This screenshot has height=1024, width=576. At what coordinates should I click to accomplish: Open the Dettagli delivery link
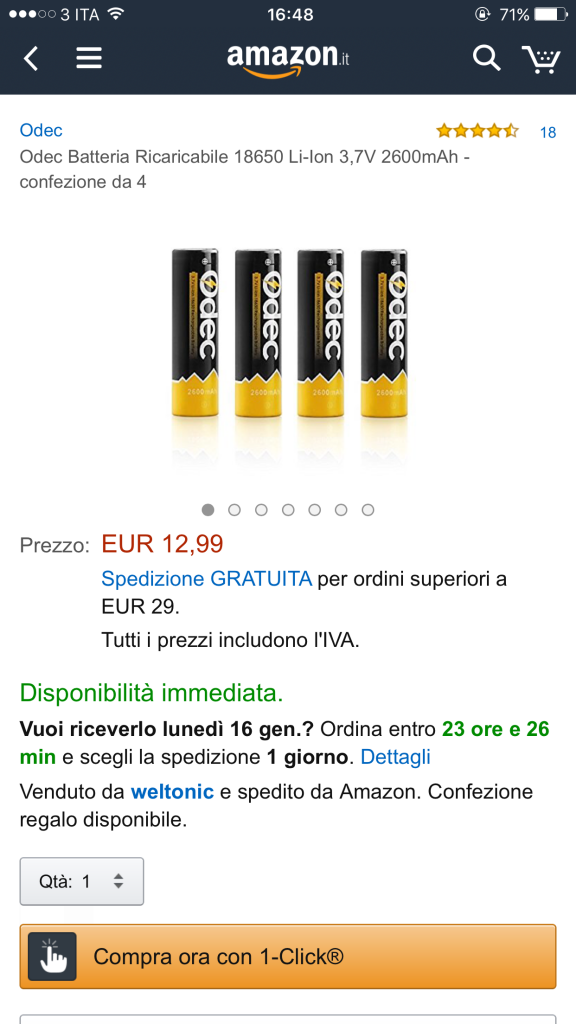[x=395, y=757]
